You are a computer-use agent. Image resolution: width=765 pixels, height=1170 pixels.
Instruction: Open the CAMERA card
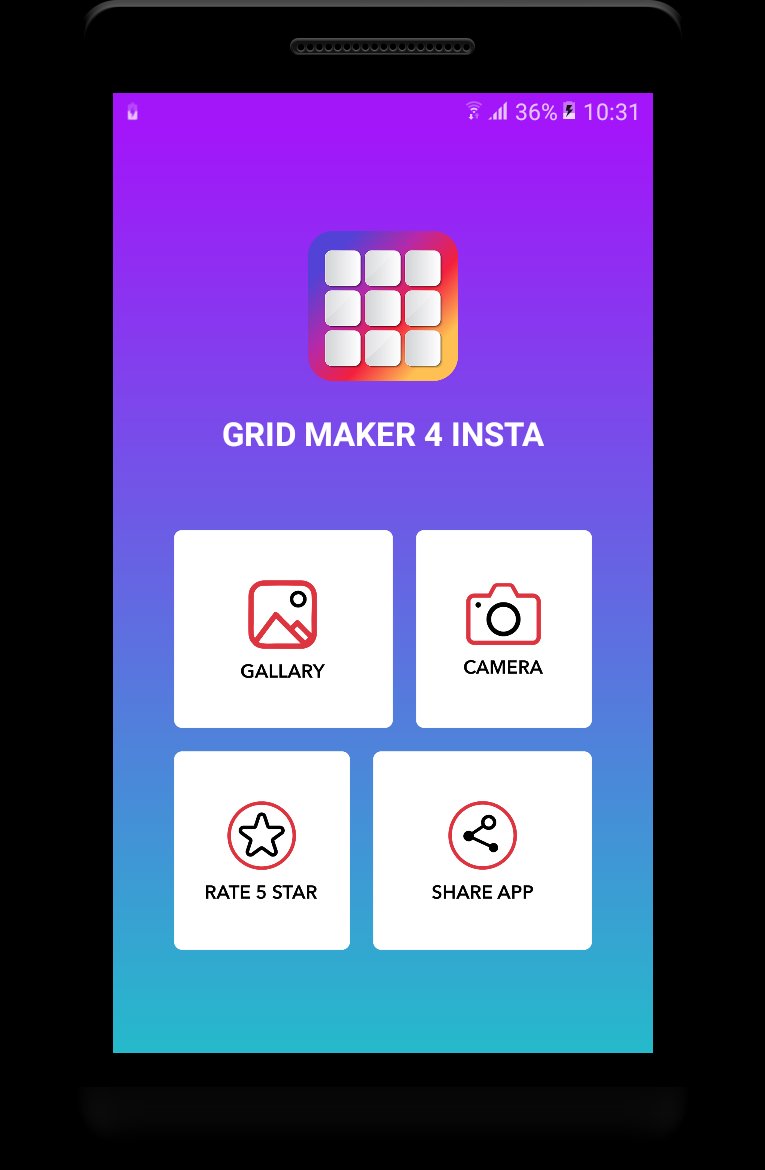point(503,628)
